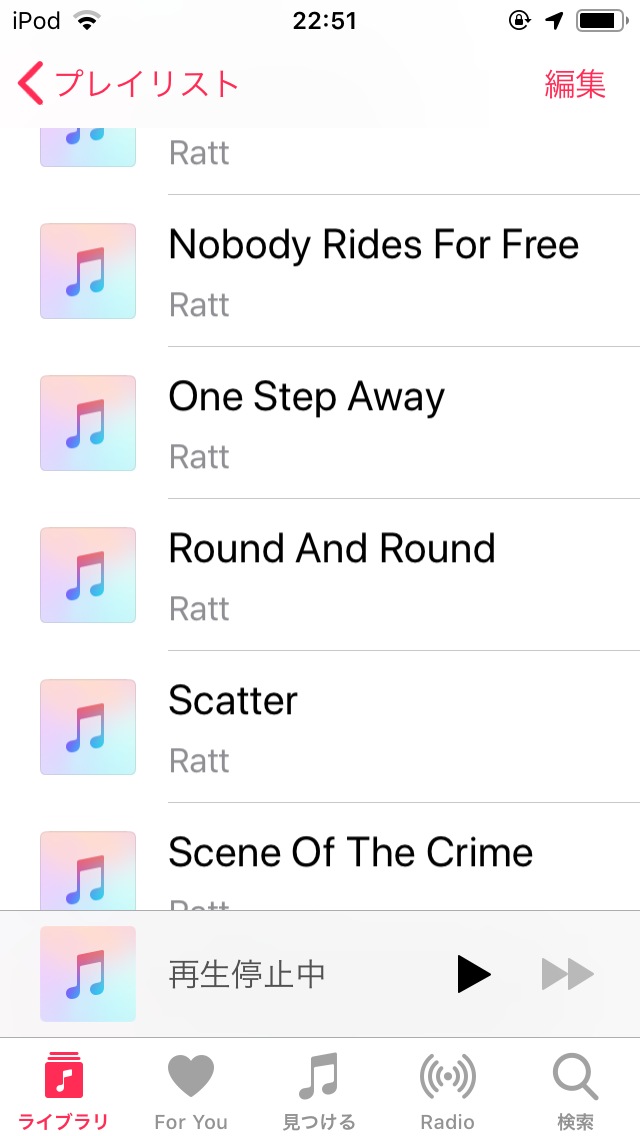Image resolution: width=640 pixels, height=1136 pixels.
Task: Hit the play button in mini player
Action: pyautogui.click(x=474, y=974)
